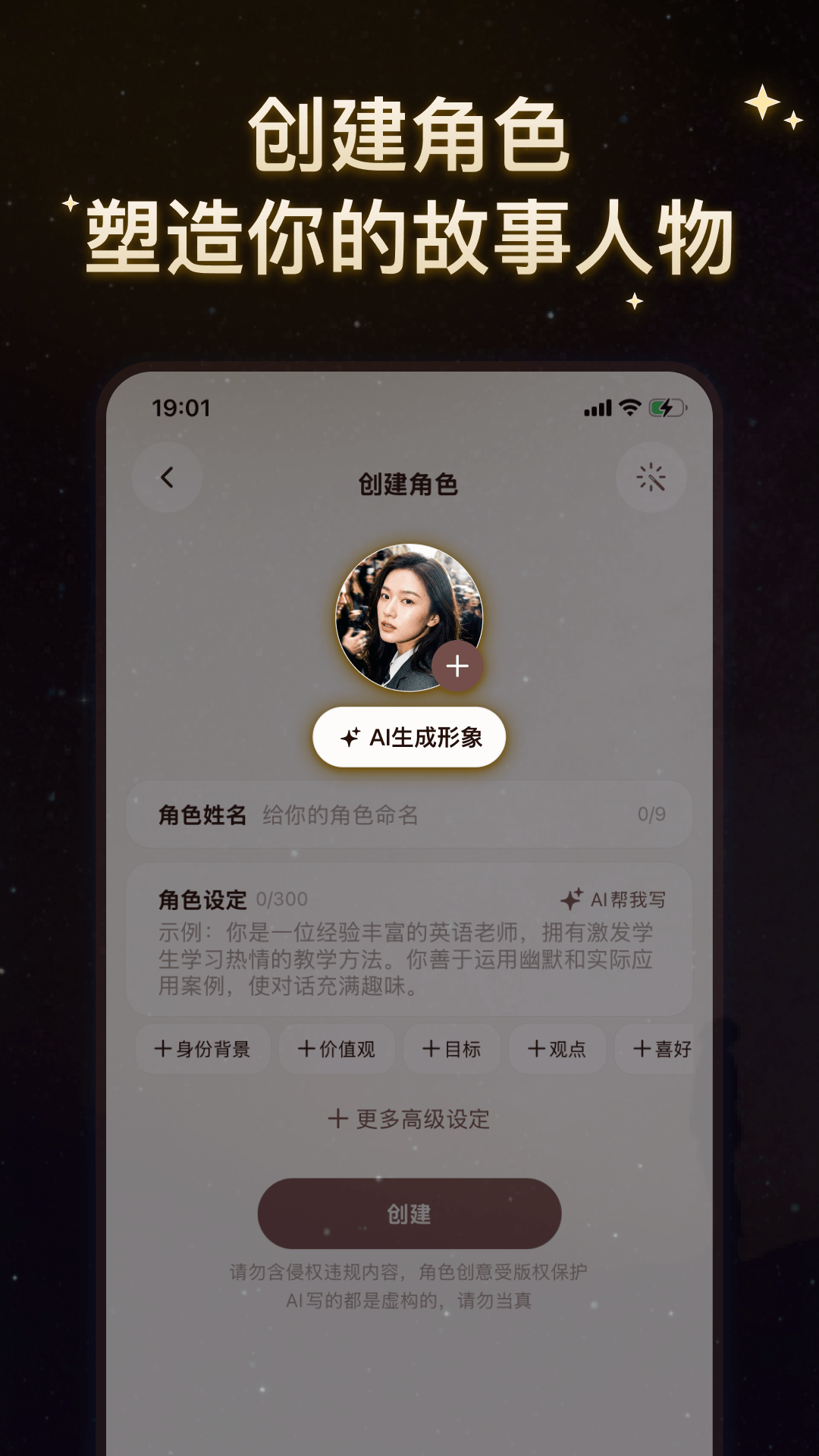
Task: Tap the back arrow to exit character creation
Action: 166,477
